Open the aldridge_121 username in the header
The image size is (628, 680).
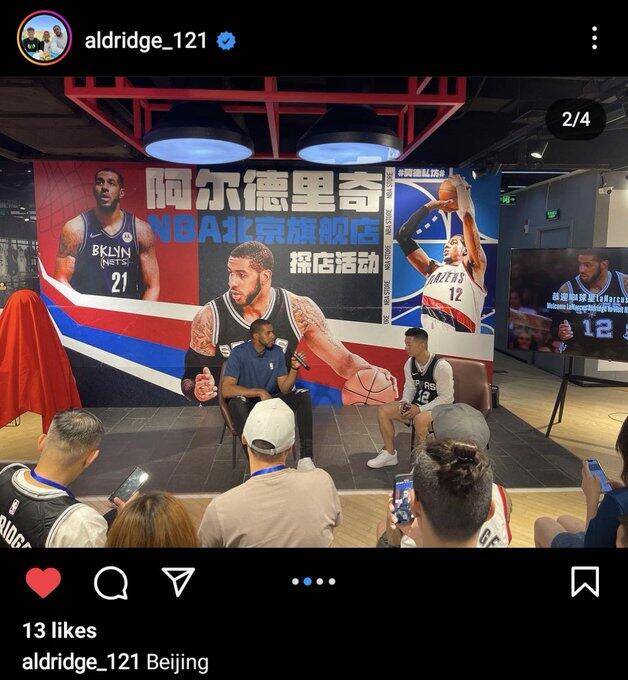(146, 40)
